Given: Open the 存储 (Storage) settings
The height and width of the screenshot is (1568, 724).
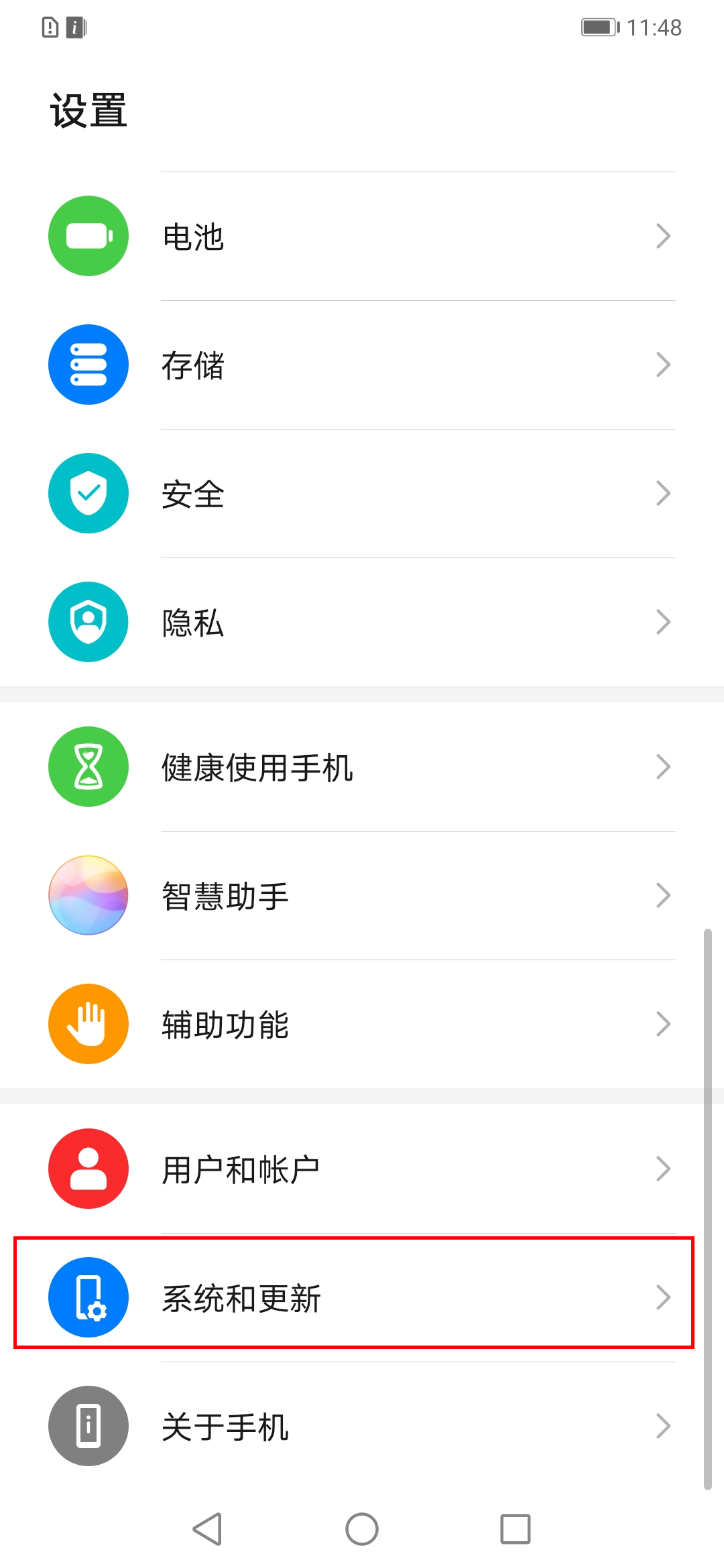Looking at the screenshot, I should click(x=362, y=365).
